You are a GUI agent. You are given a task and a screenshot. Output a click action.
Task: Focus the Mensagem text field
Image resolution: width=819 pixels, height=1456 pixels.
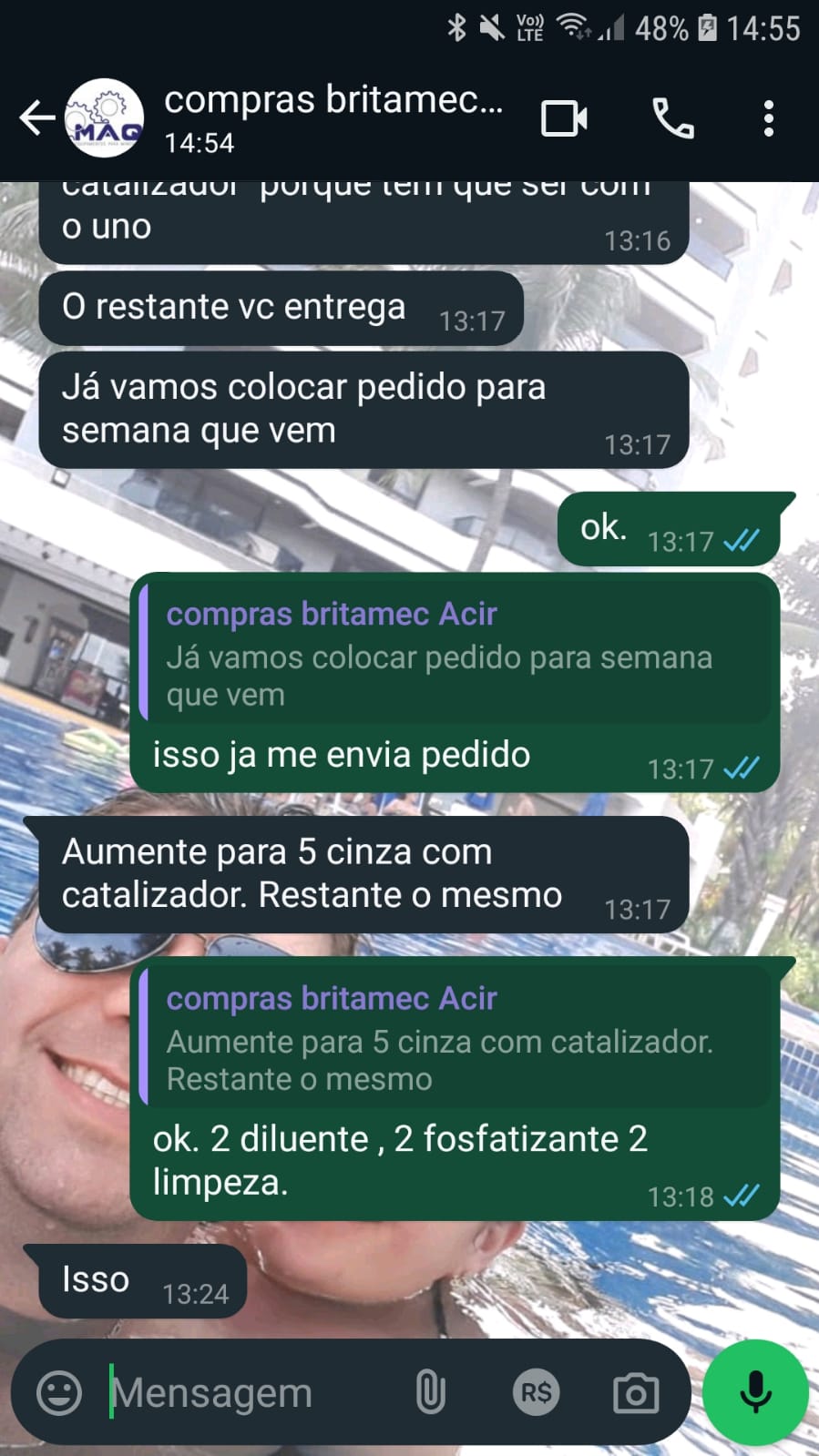246,1392
